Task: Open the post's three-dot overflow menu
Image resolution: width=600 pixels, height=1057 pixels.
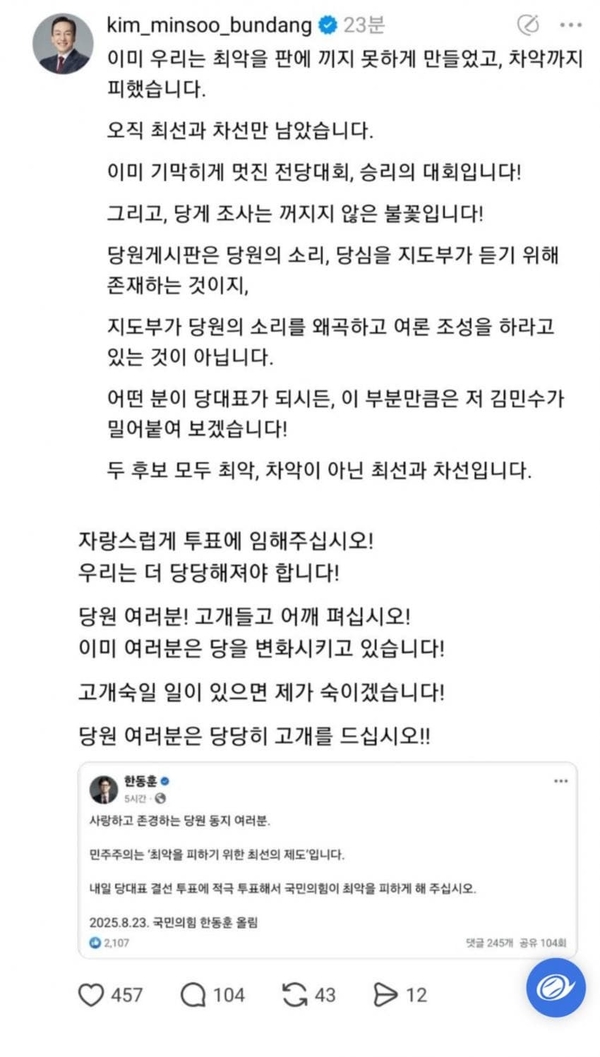Action: pyautogui.click(x=570, y=25)
